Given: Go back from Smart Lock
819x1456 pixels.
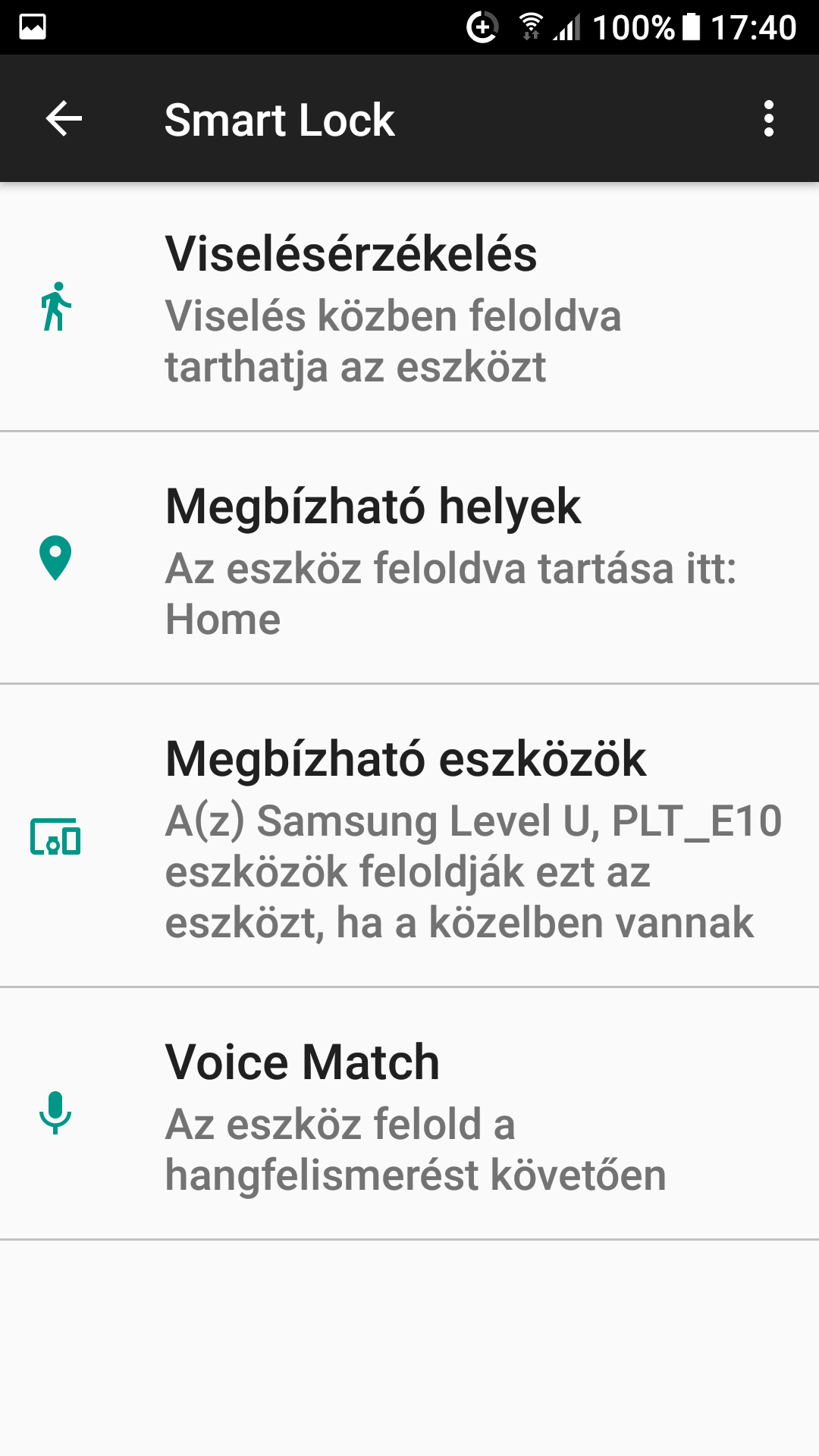Looking at the screenshot, I should (64, 119).
